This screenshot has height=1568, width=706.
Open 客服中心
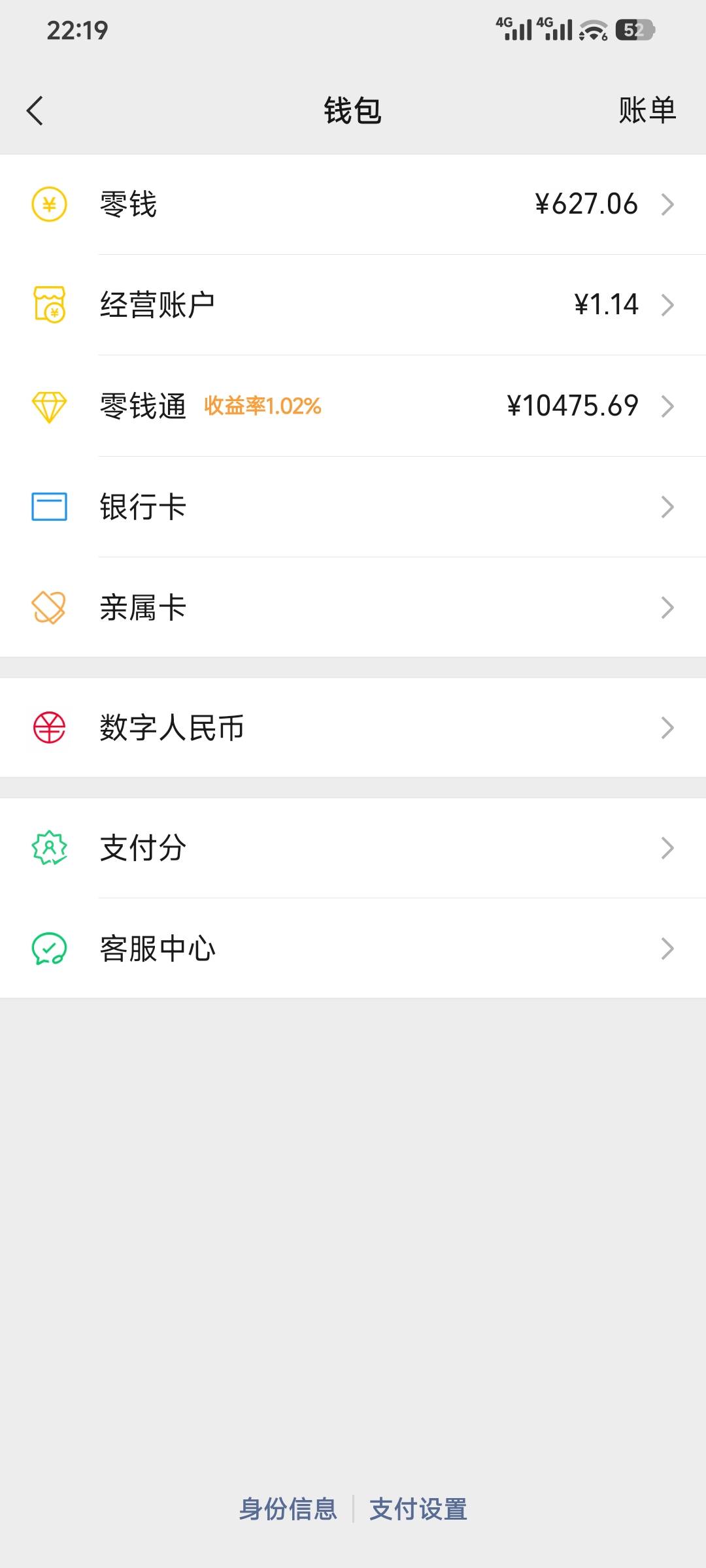pos(353,949)
